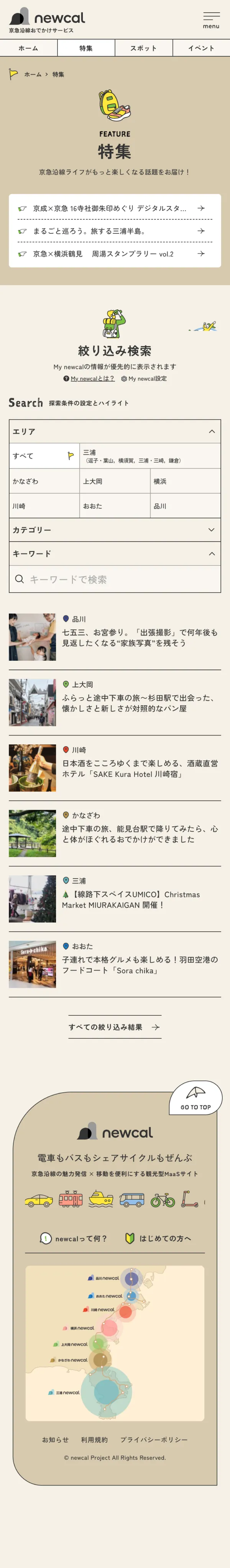This screenshot has height=1568, width=230.
Task: Open the SAKE Kura Hotel 川崎宿 article
Action: tap(139, 768)
